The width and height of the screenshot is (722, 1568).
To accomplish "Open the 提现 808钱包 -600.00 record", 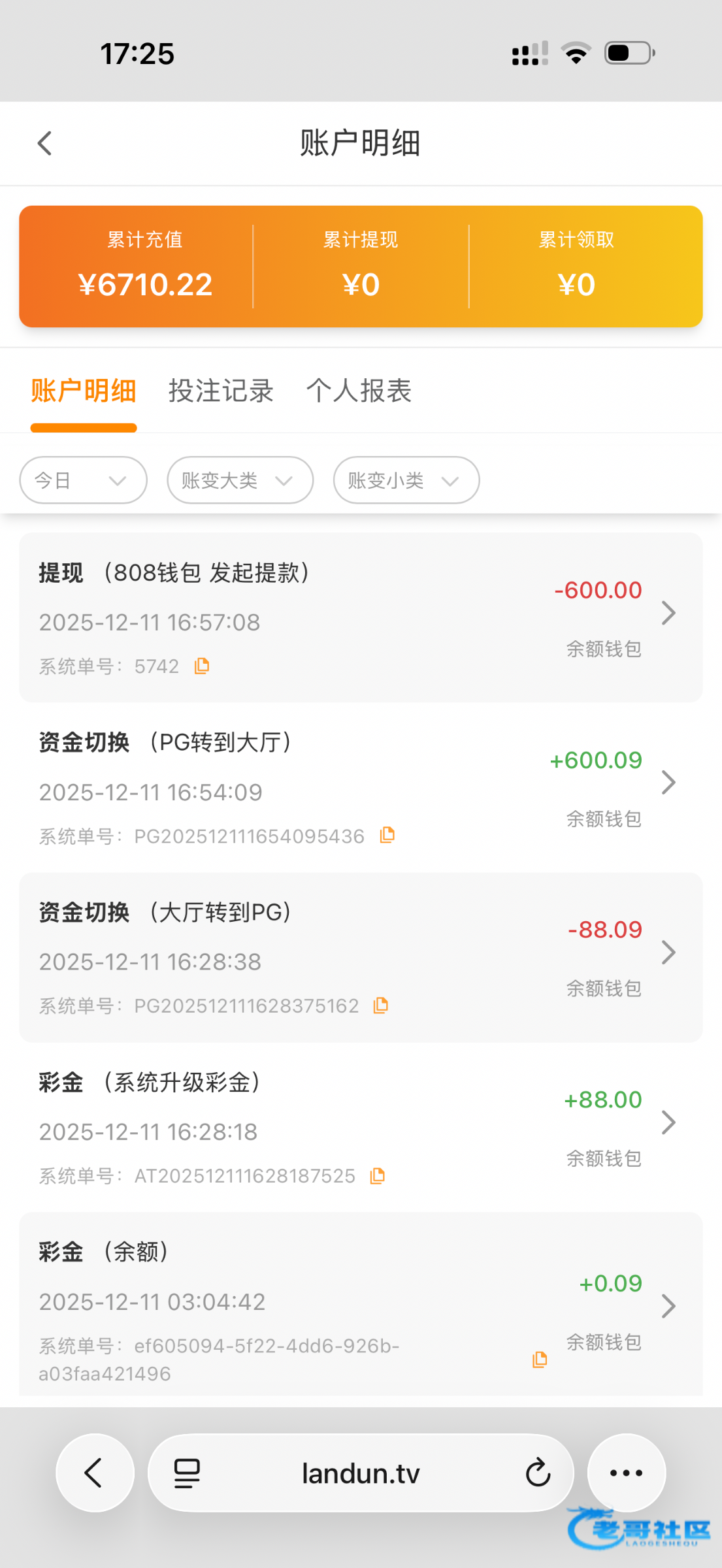I will (668, 613).
